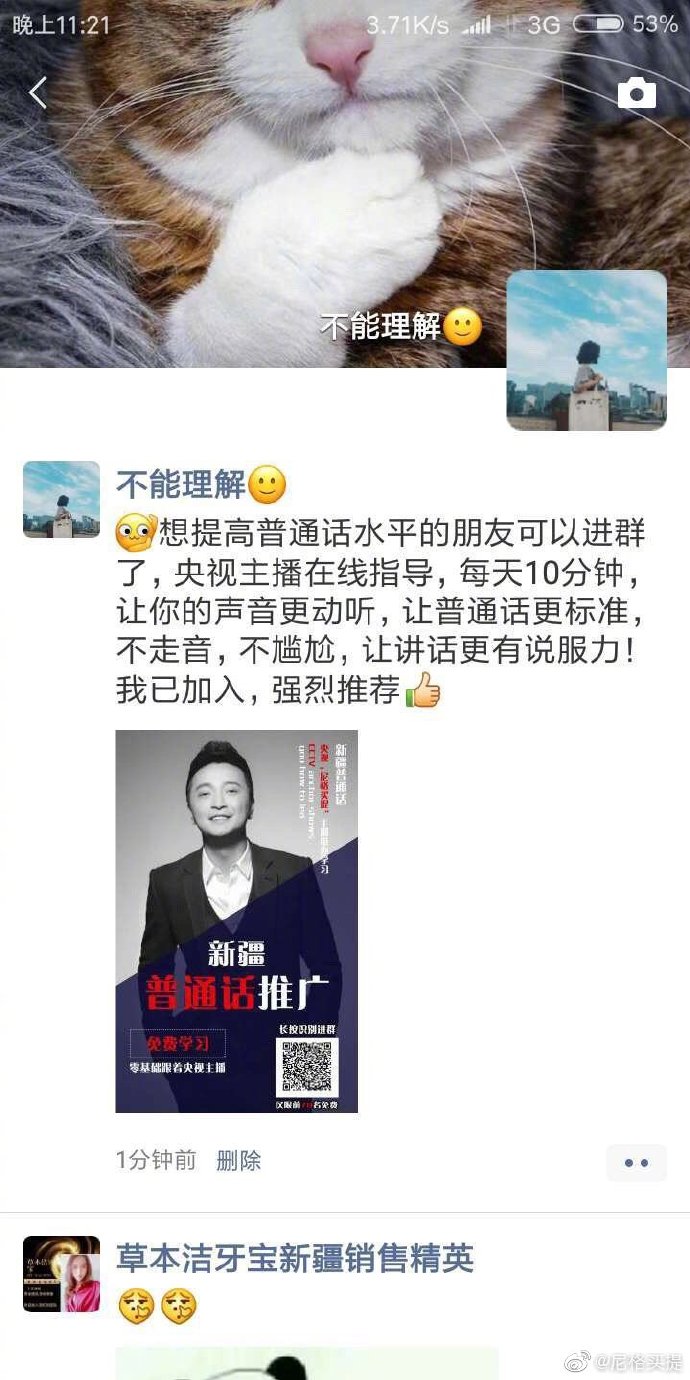View the 新疆普通话推广 poster image
Viewport: 690px width, 1380px height.
pos(237,921)
